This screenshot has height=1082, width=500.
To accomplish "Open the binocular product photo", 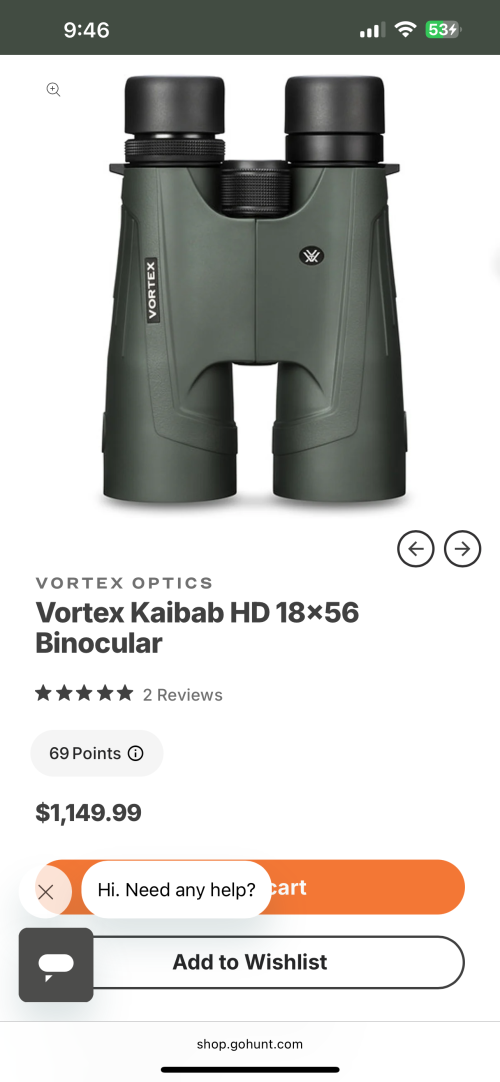I will (x=254, y=290).
